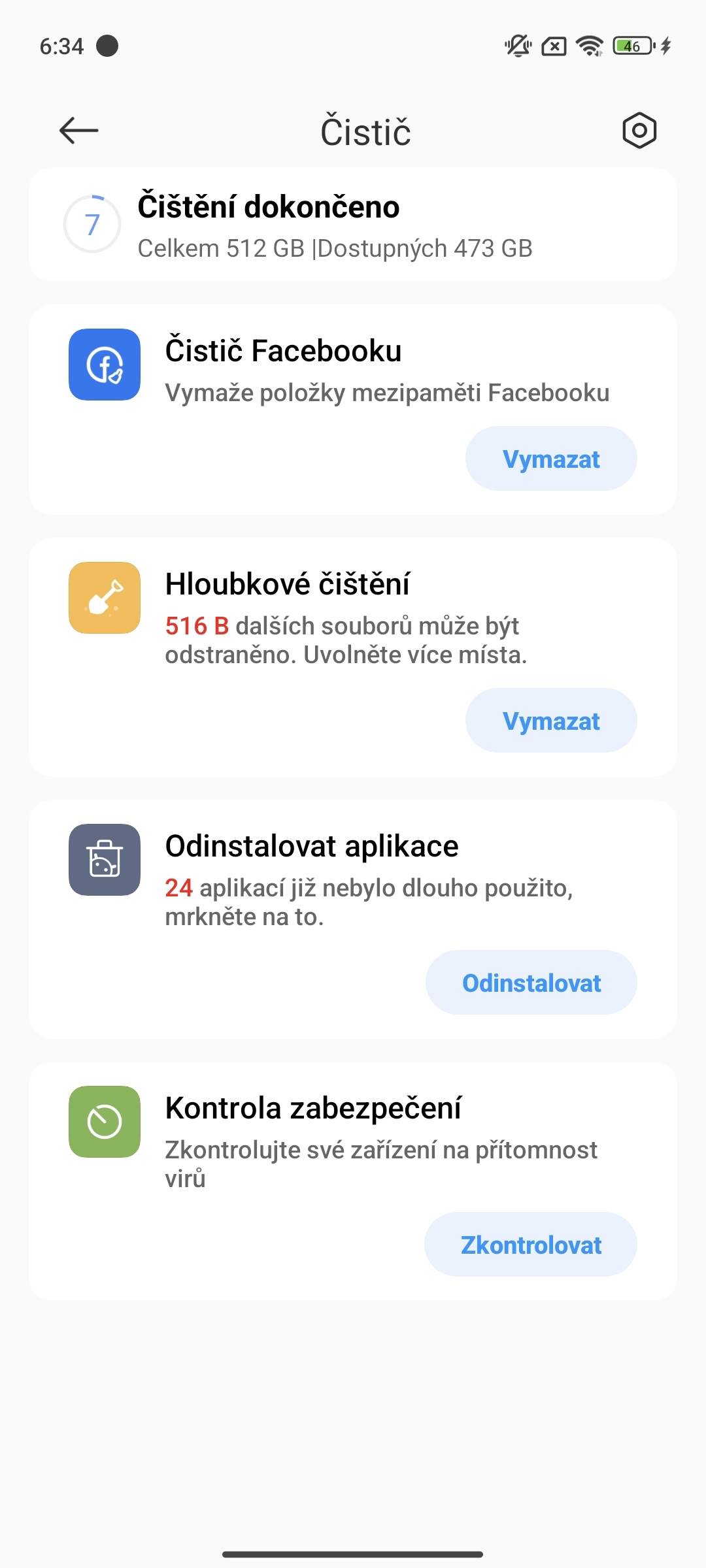Viewport: 706px width, 1568px height.
Task: Open the Facebook cleaner icon
Action: click(x=104, y=365)
